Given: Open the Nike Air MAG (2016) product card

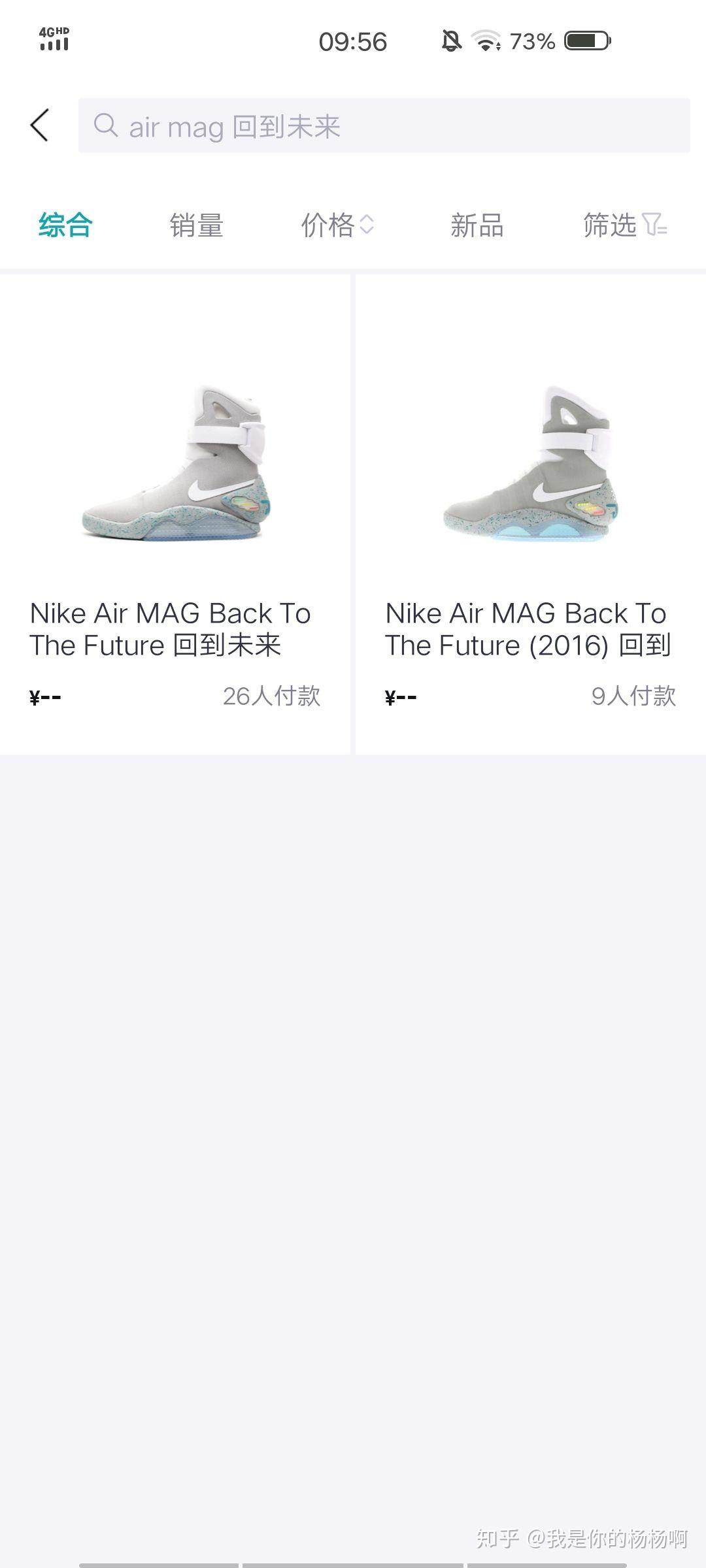Looking at the screenshot, I should point(531,514).
